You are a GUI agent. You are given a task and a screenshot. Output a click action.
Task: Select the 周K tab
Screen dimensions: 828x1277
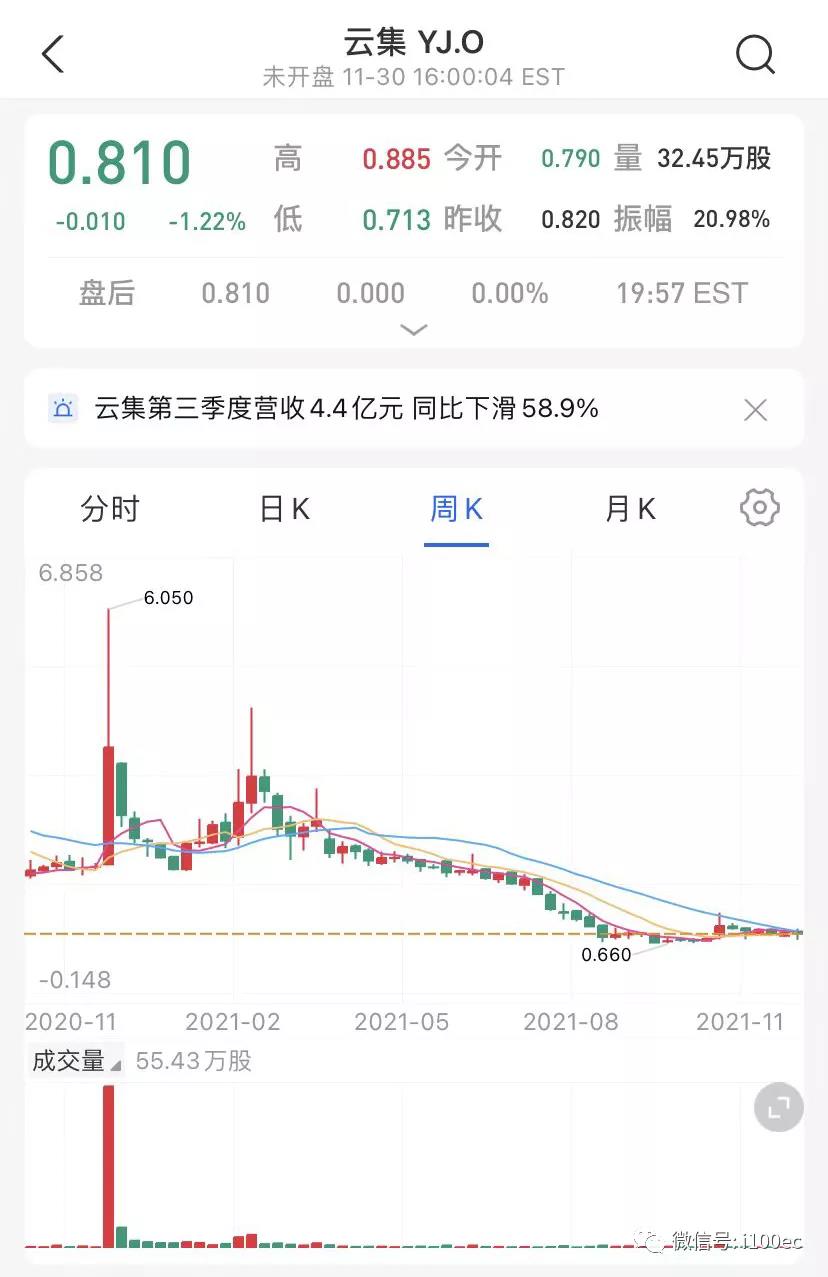tap(456, 509)
